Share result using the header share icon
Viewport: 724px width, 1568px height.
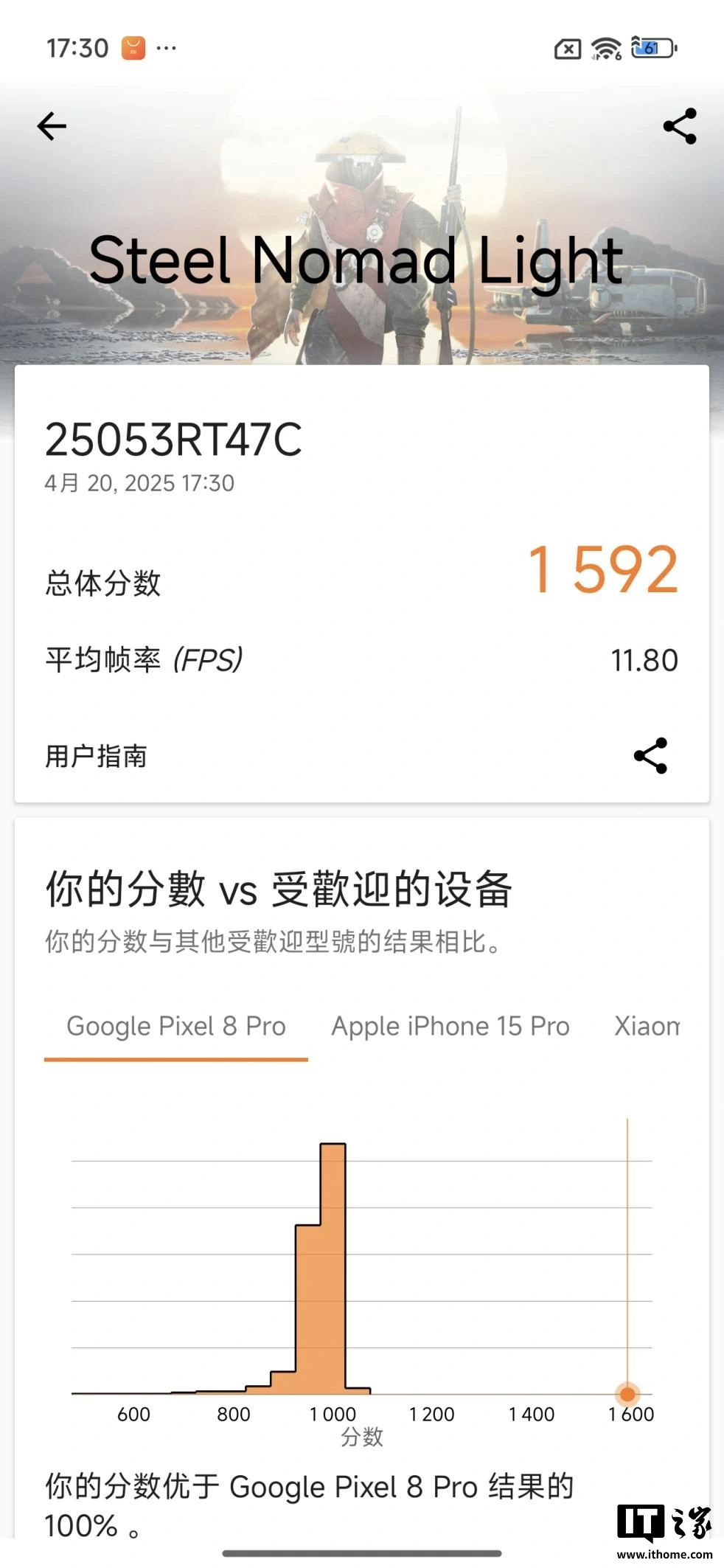[679, 126]
